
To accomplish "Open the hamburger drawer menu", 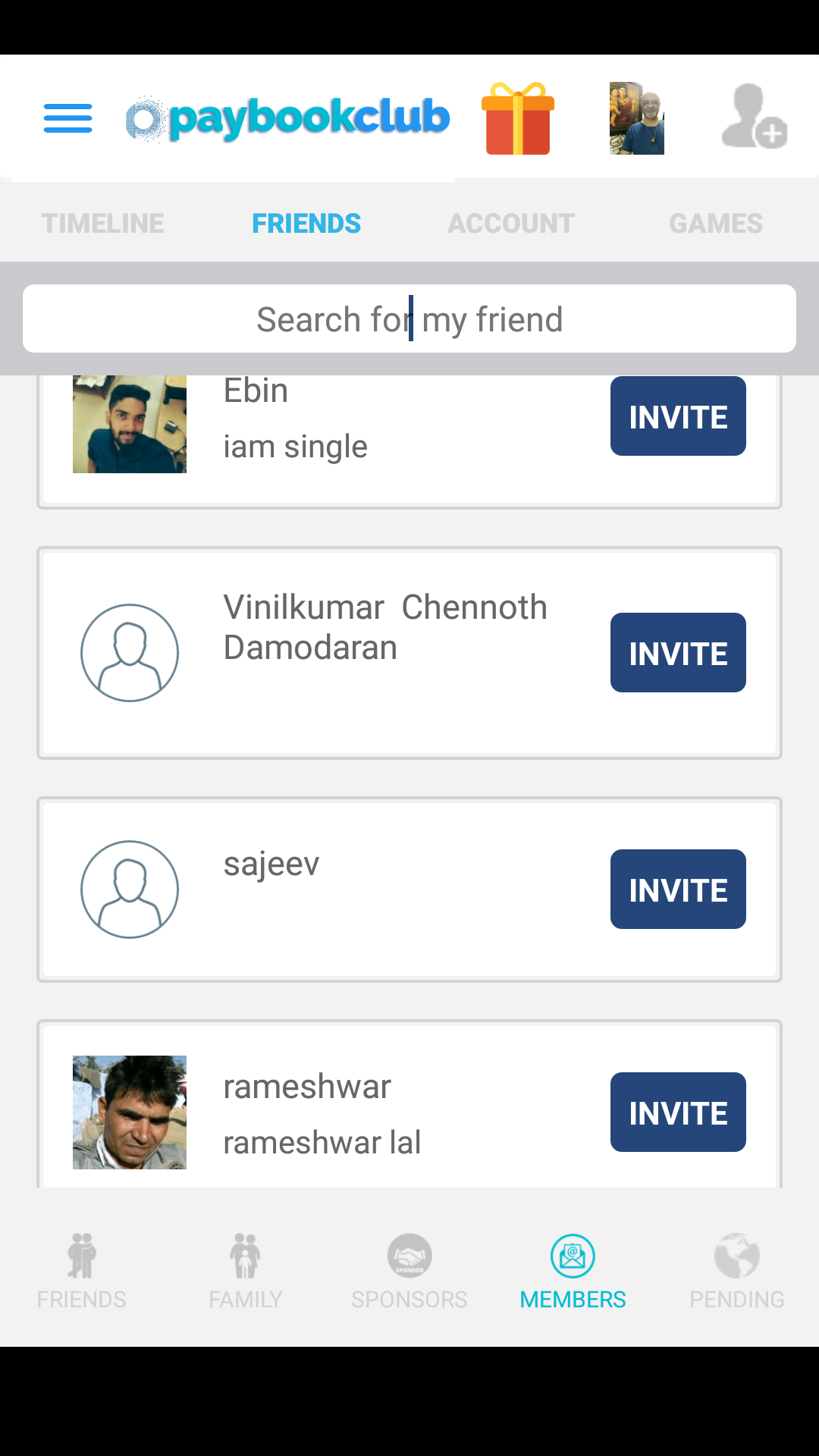I will pos(68,118).
